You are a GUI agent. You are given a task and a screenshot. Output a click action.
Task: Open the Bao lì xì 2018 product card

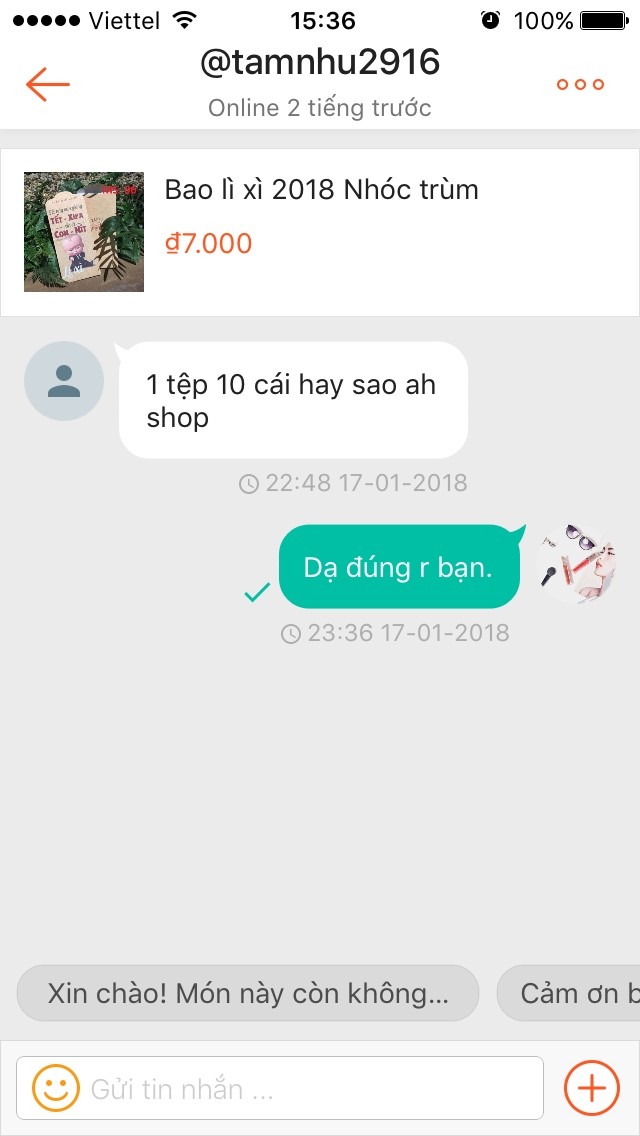[x=320, y=232]
